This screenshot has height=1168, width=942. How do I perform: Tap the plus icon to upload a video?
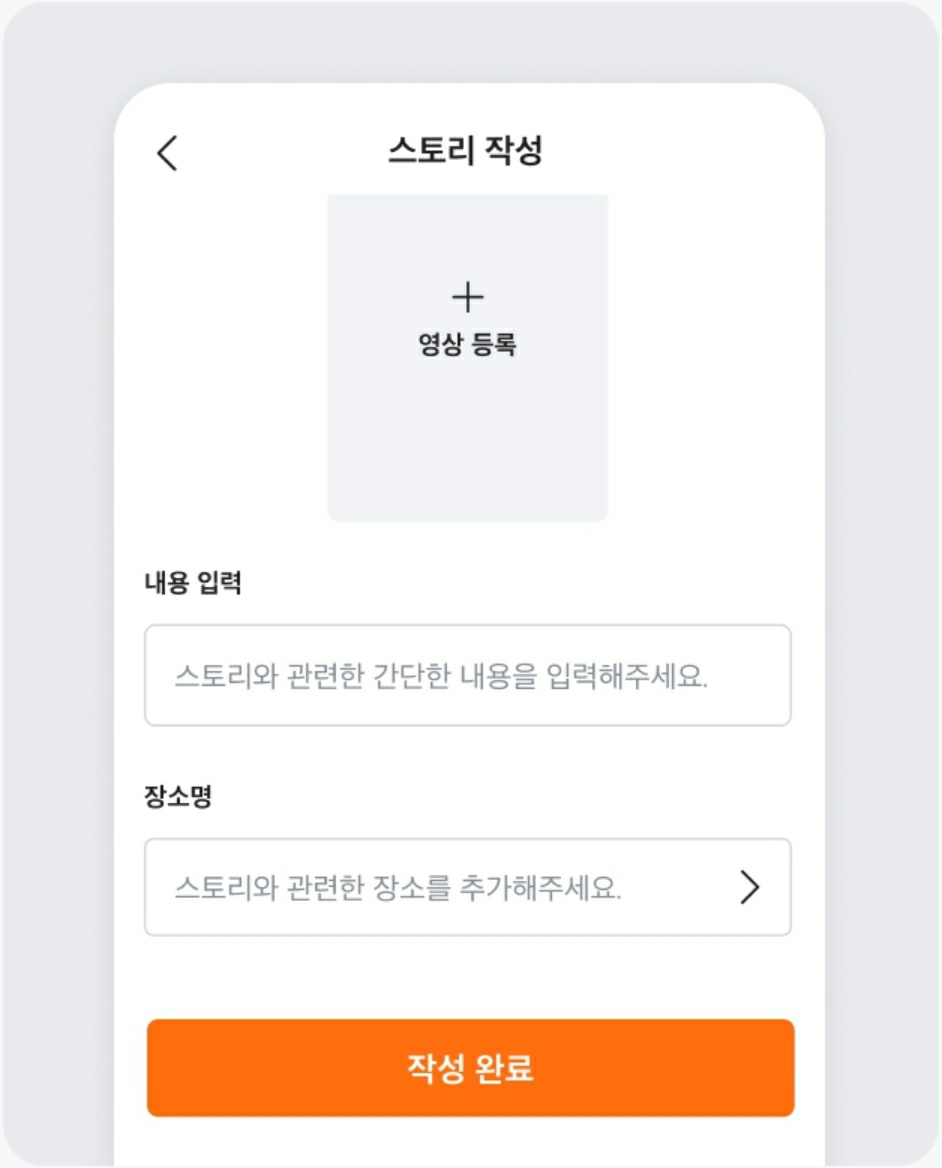click(x=468, y=296)
